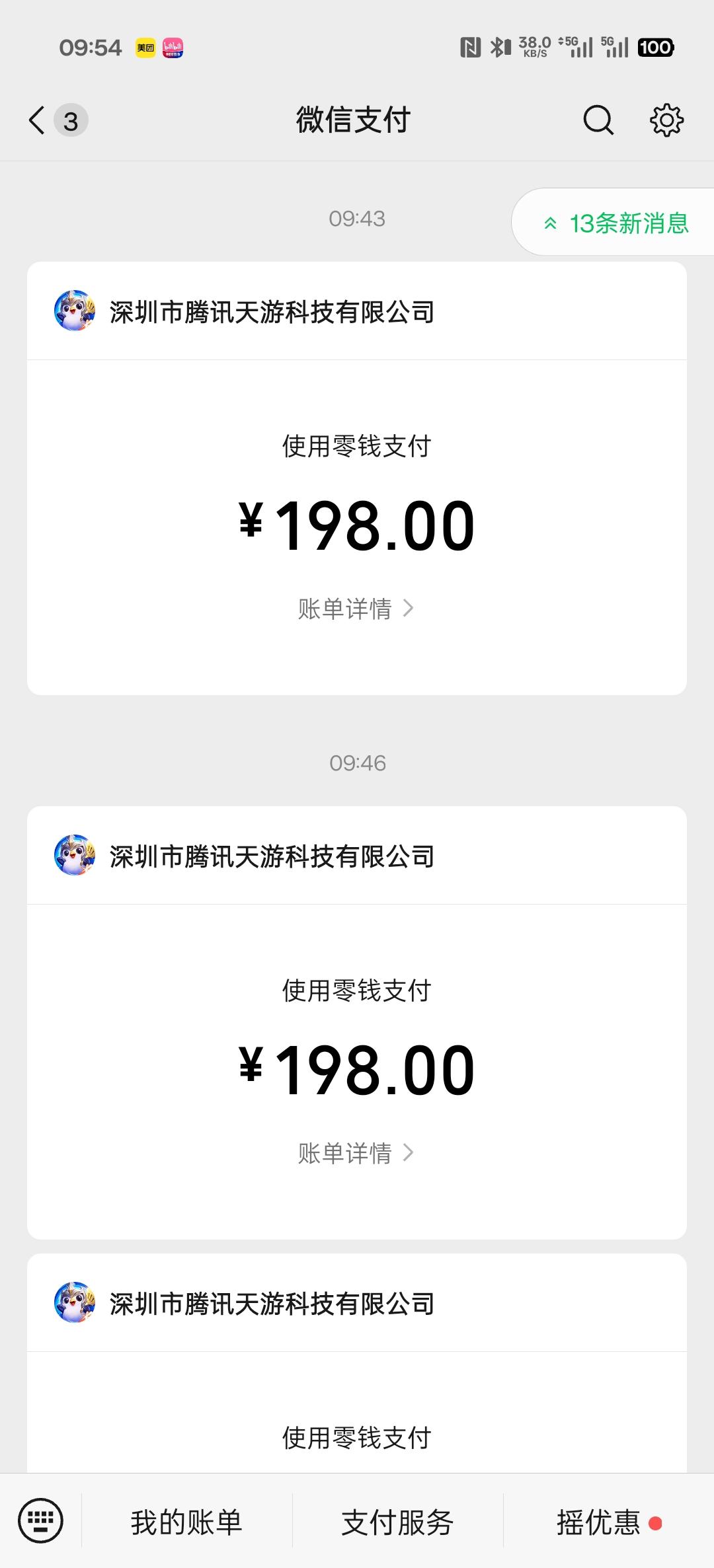
Task: Tap the merchant avatar in the bottom payment card
Action: tap(73, 1303)
